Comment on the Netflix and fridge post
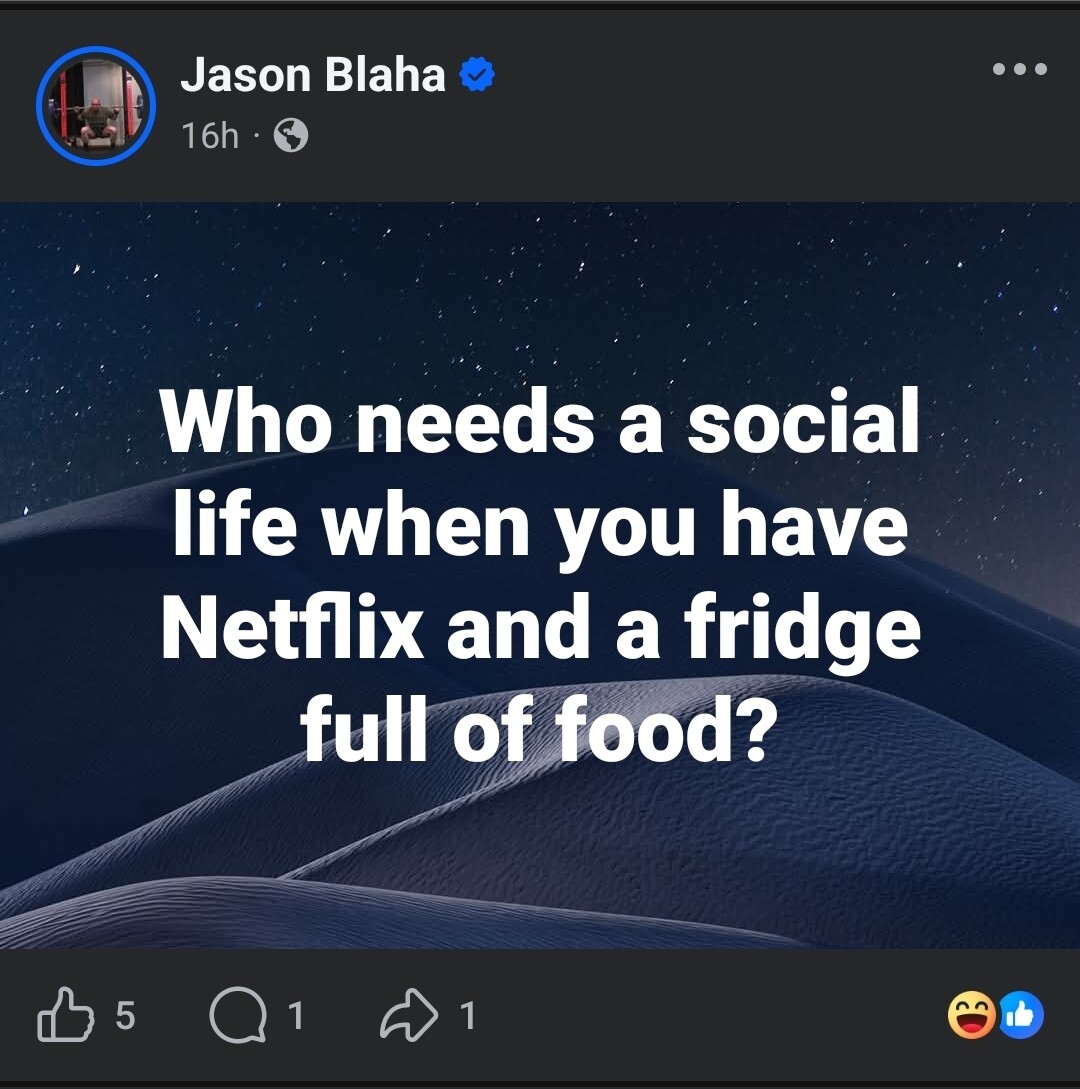Screen dimensions: 1080x1089 coord(232,1017)
